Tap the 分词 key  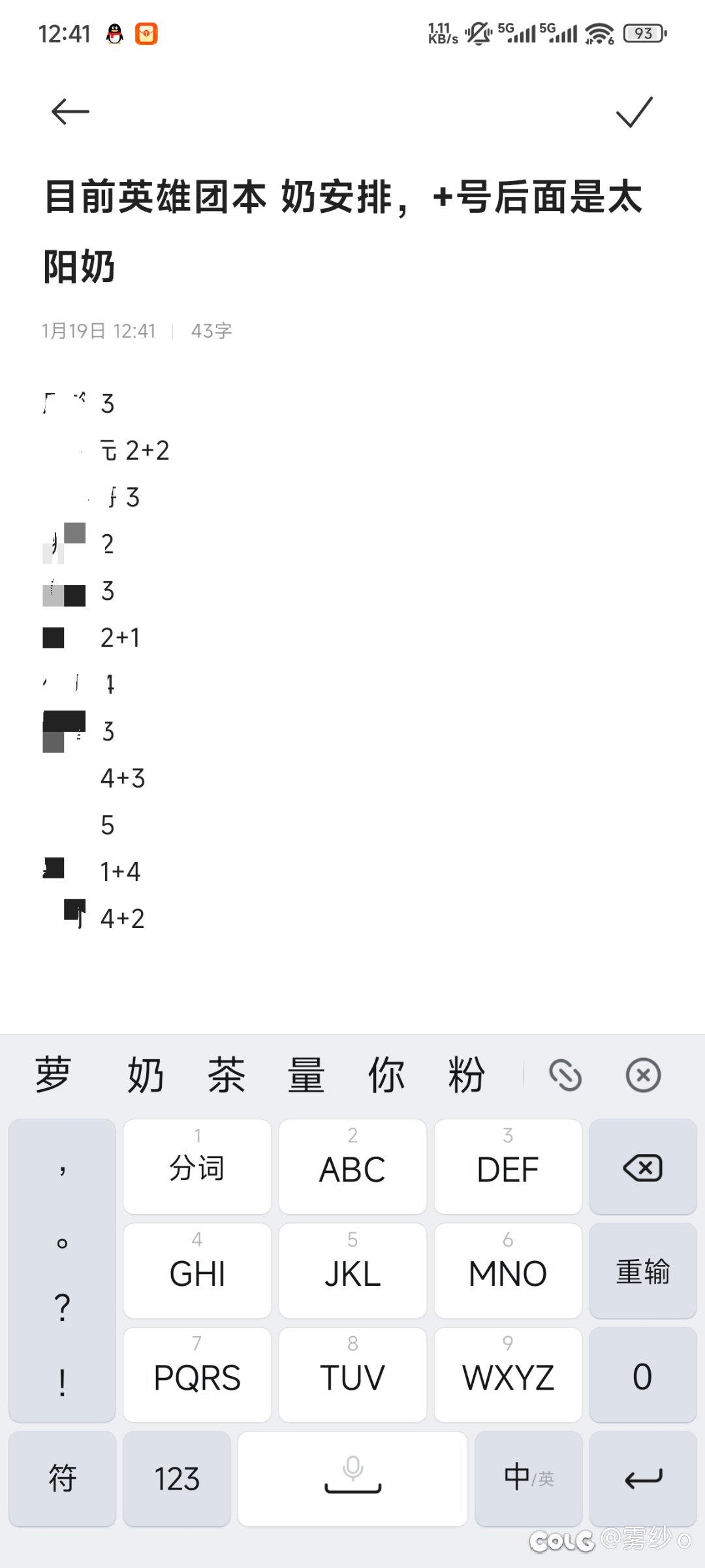tap(197, 1168)
